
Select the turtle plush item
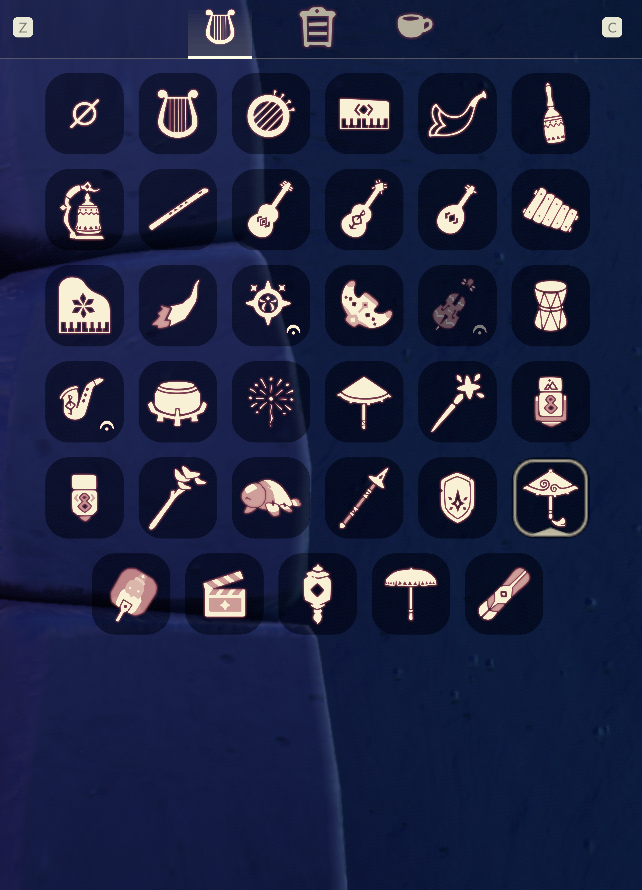pos(270,498)
